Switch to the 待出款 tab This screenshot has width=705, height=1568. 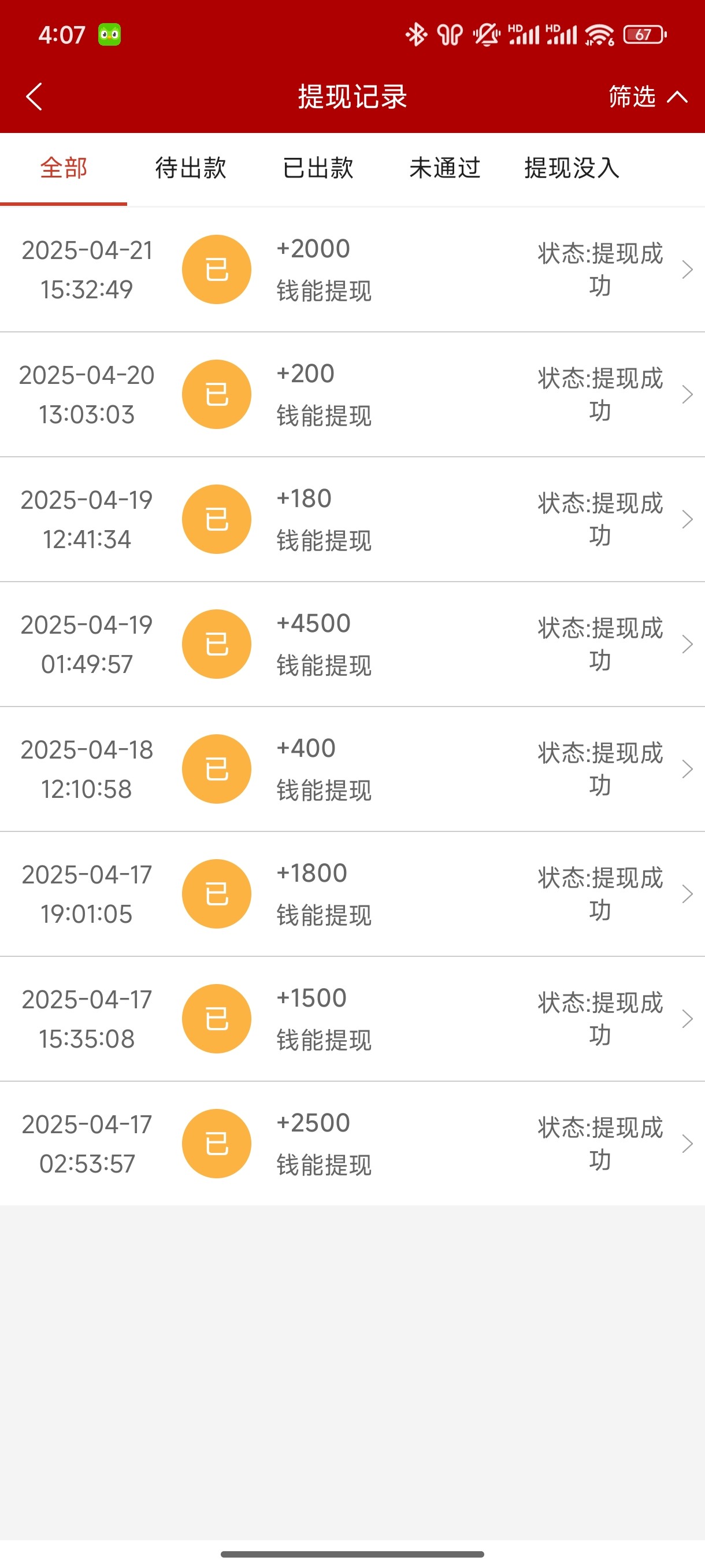[x=190, y=168]
